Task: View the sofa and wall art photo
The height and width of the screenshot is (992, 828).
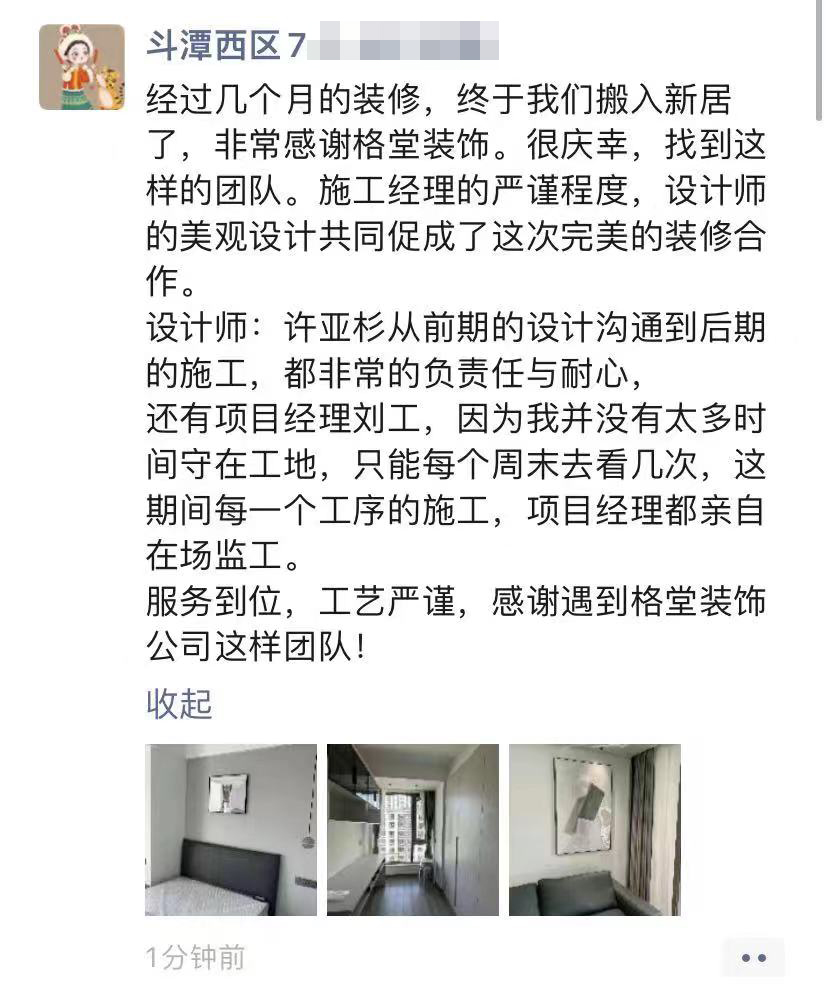Action: pyautogui.click(x=595, y=830)
